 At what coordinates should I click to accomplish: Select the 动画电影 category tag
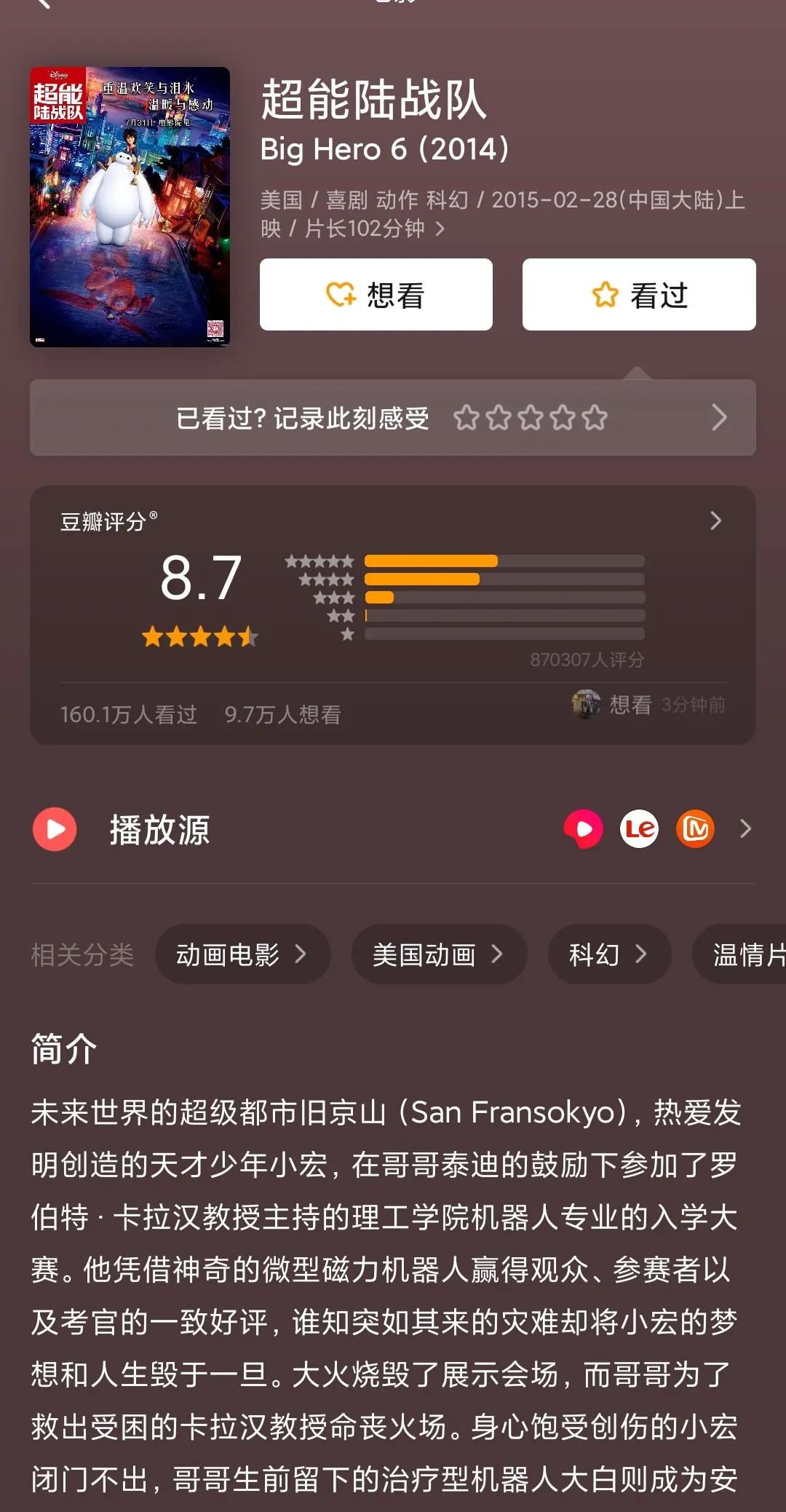(242, 954)
